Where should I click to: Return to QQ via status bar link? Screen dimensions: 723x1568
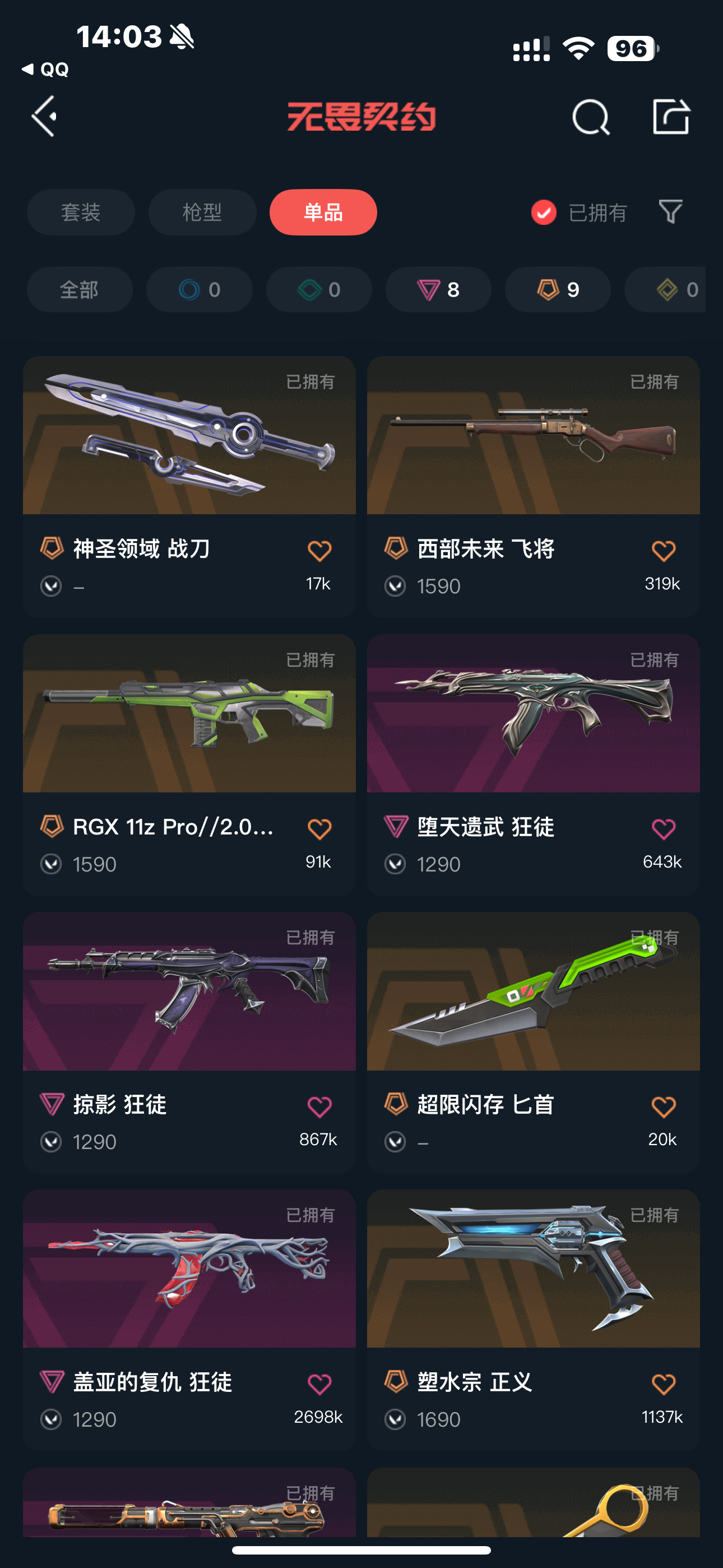pos(45,70)
